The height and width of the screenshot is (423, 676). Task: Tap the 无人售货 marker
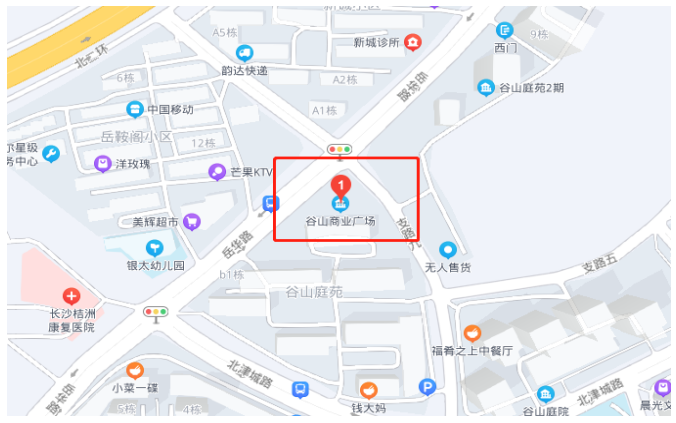tap(447, 250)
